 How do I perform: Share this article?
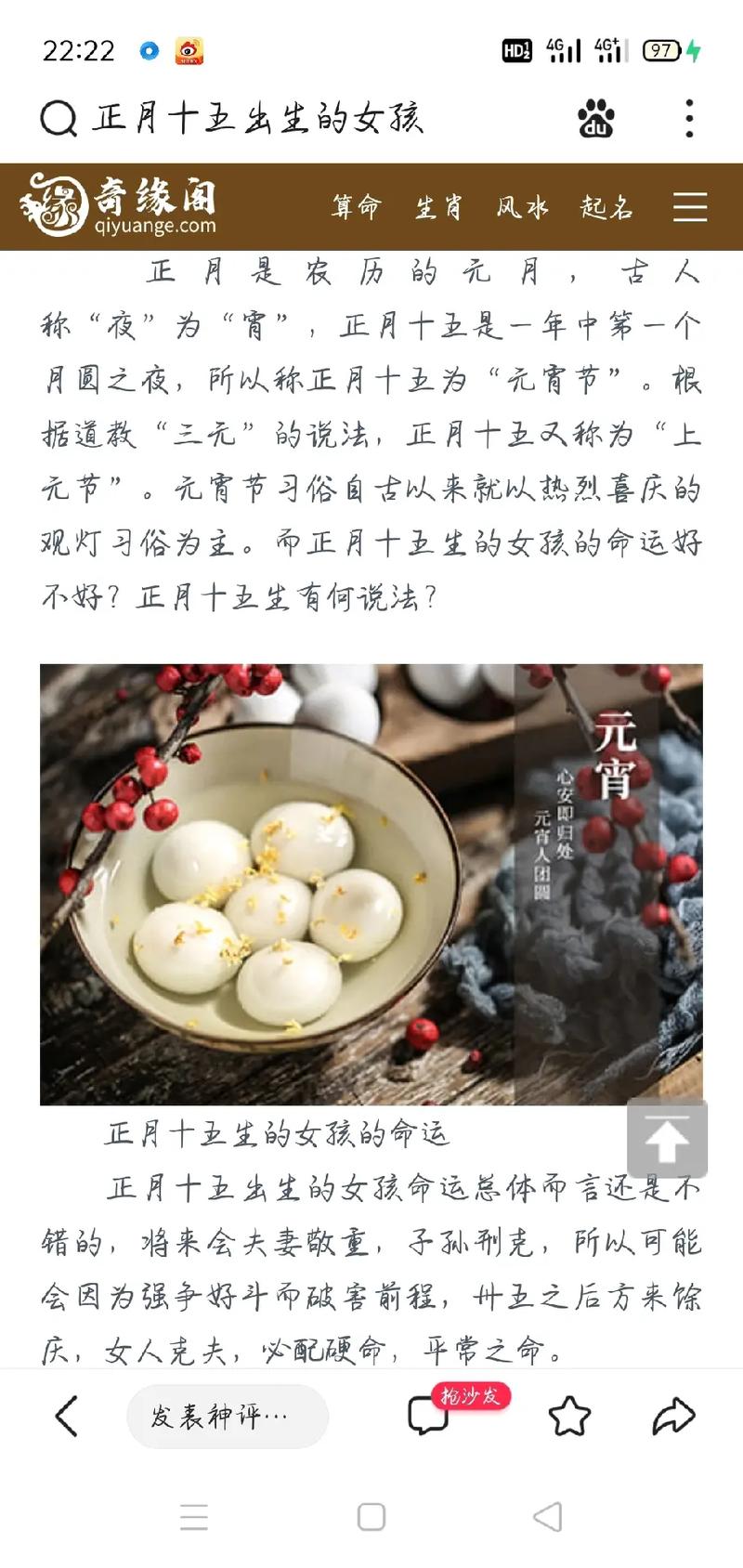tap(673, 1417)
